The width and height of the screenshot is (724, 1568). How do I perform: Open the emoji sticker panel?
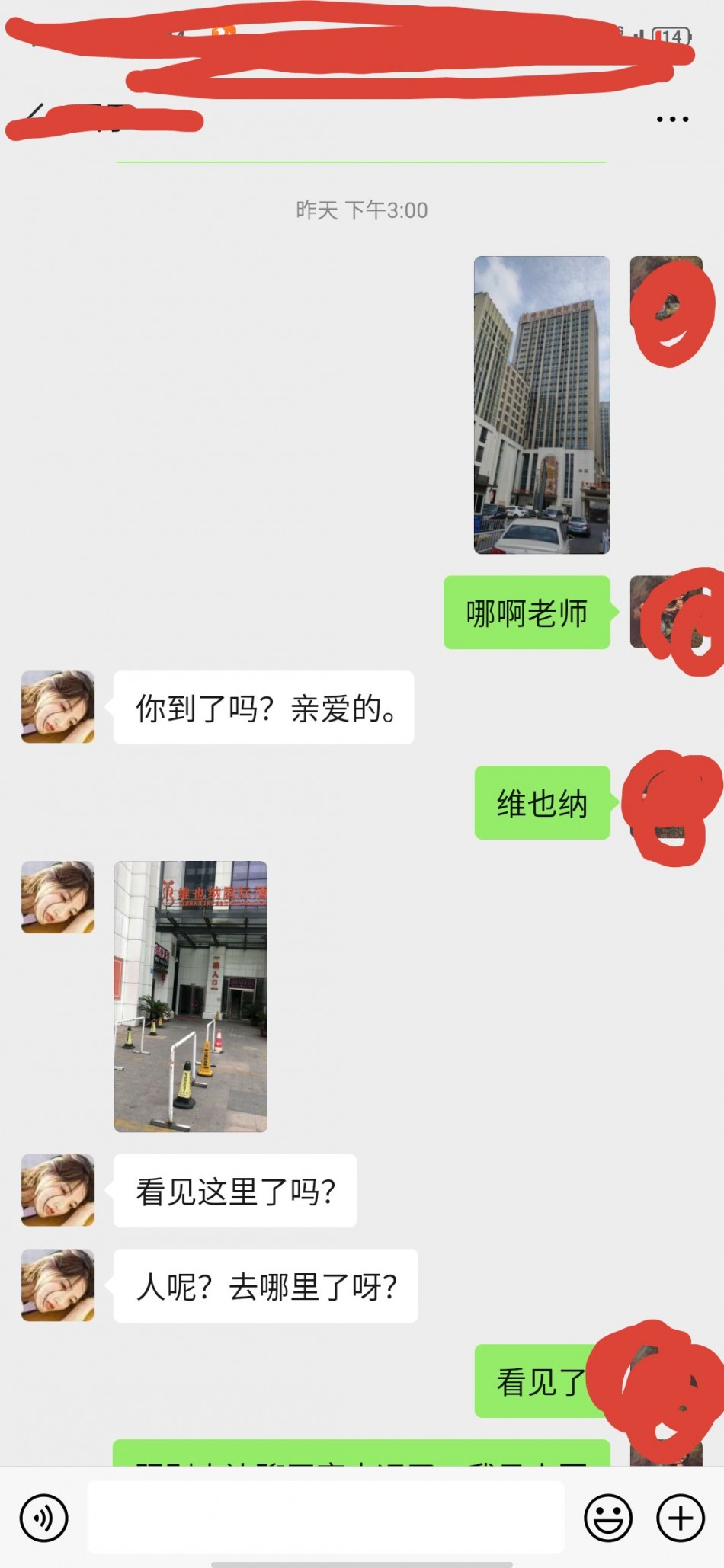click(607, 1518)
